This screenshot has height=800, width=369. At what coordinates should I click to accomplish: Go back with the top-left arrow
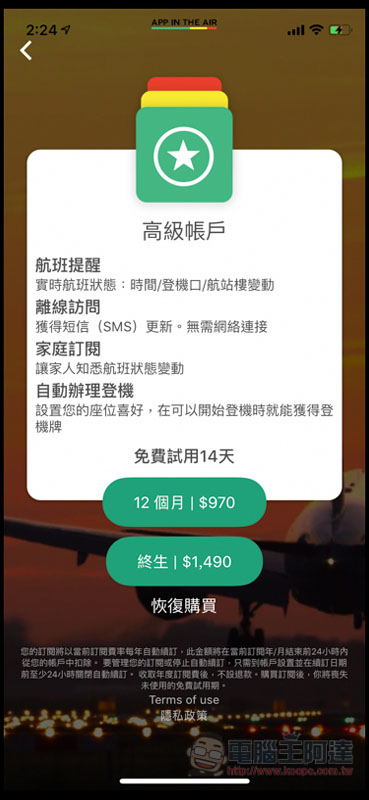click(26, 51)
